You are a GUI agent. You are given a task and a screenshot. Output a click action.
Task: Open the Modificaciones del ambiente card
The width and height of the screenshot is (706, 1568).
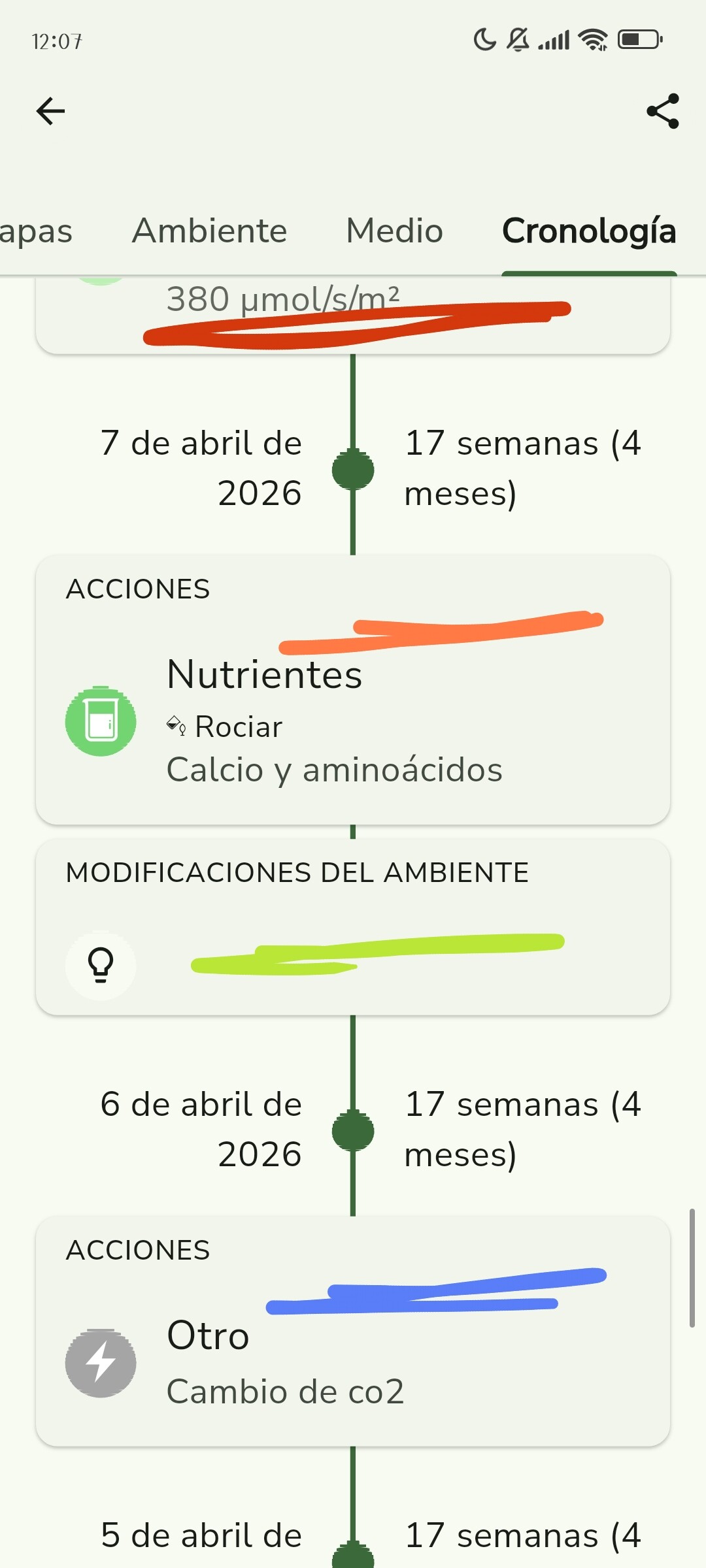coord(353,928)
